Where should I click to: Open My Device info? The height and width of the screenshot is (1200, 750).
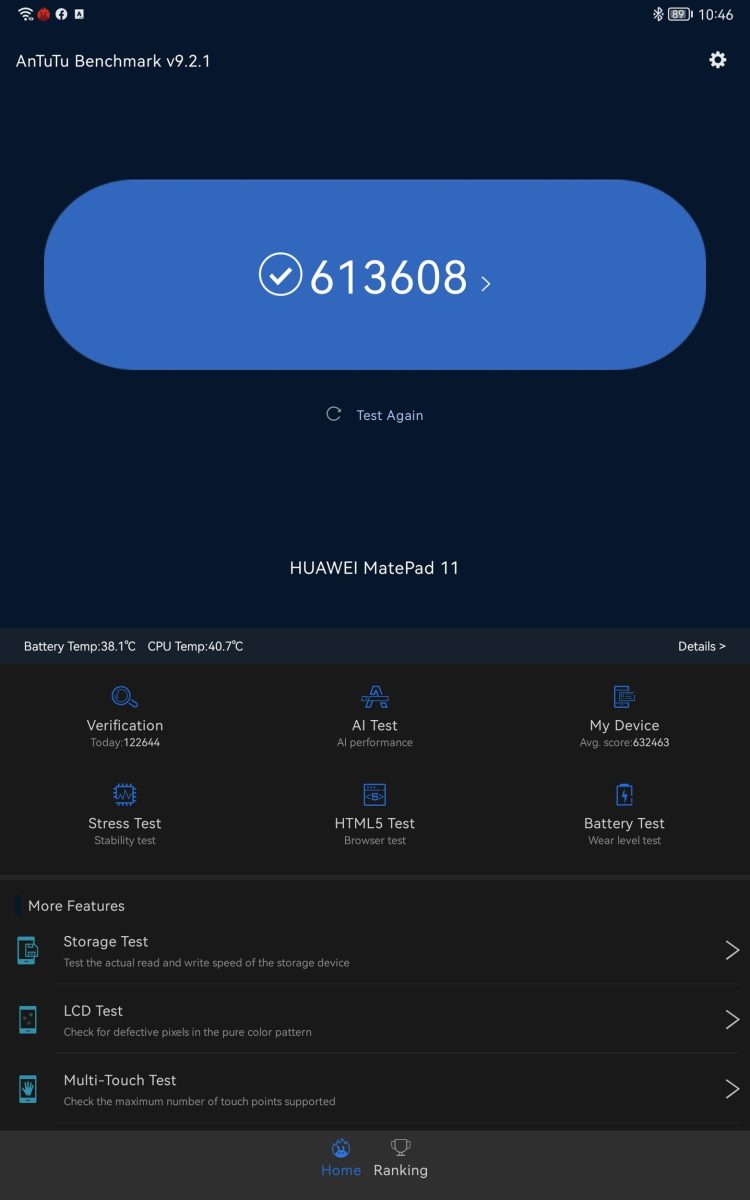pyautogui.click(x=624, y=717)
